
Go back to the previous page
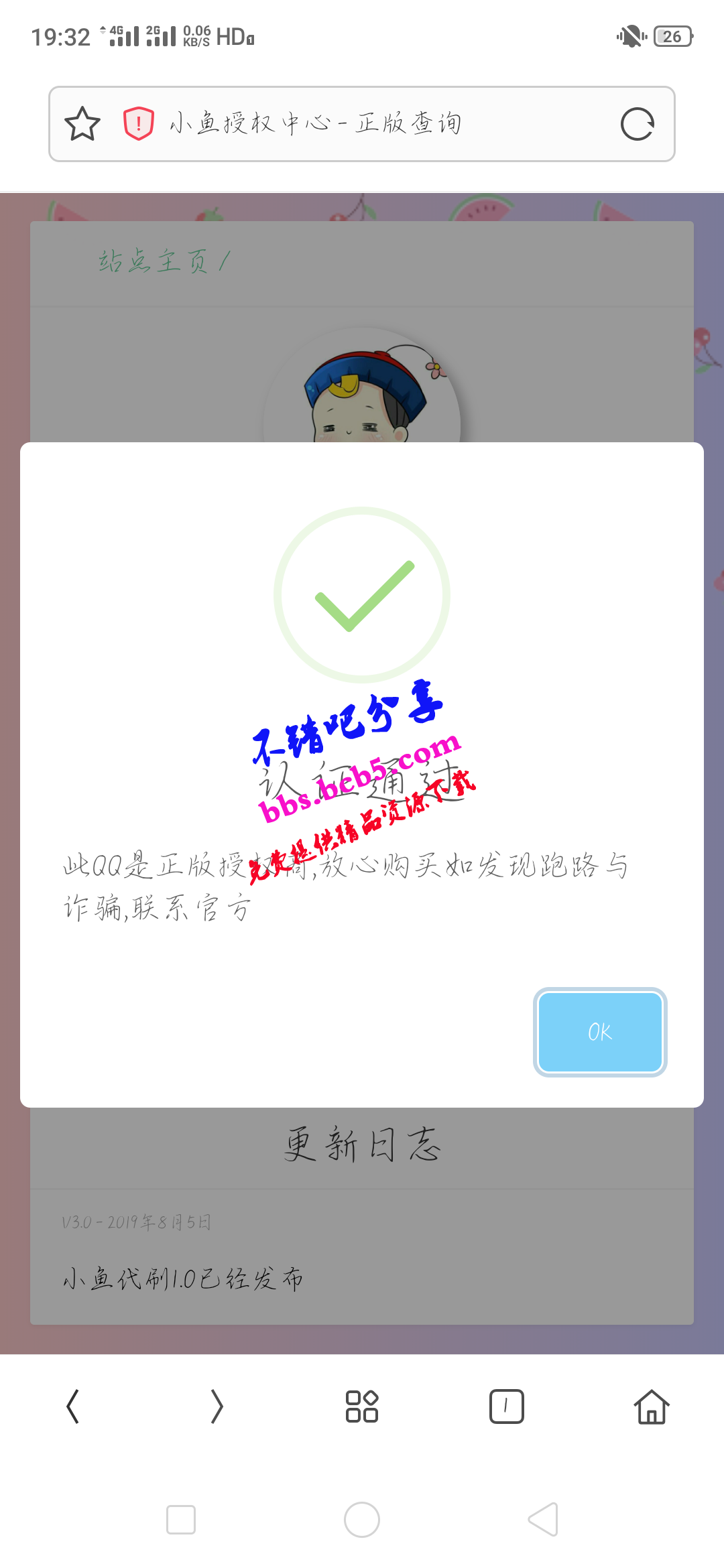pos(72,1406)
